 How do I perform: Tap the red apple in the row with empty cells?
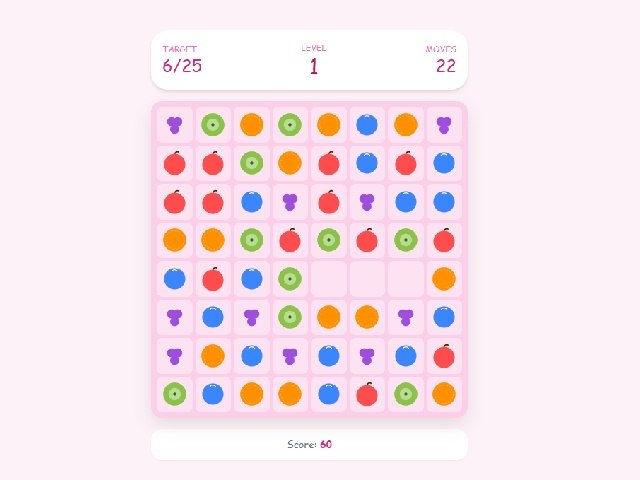click(x=212, y=279)
